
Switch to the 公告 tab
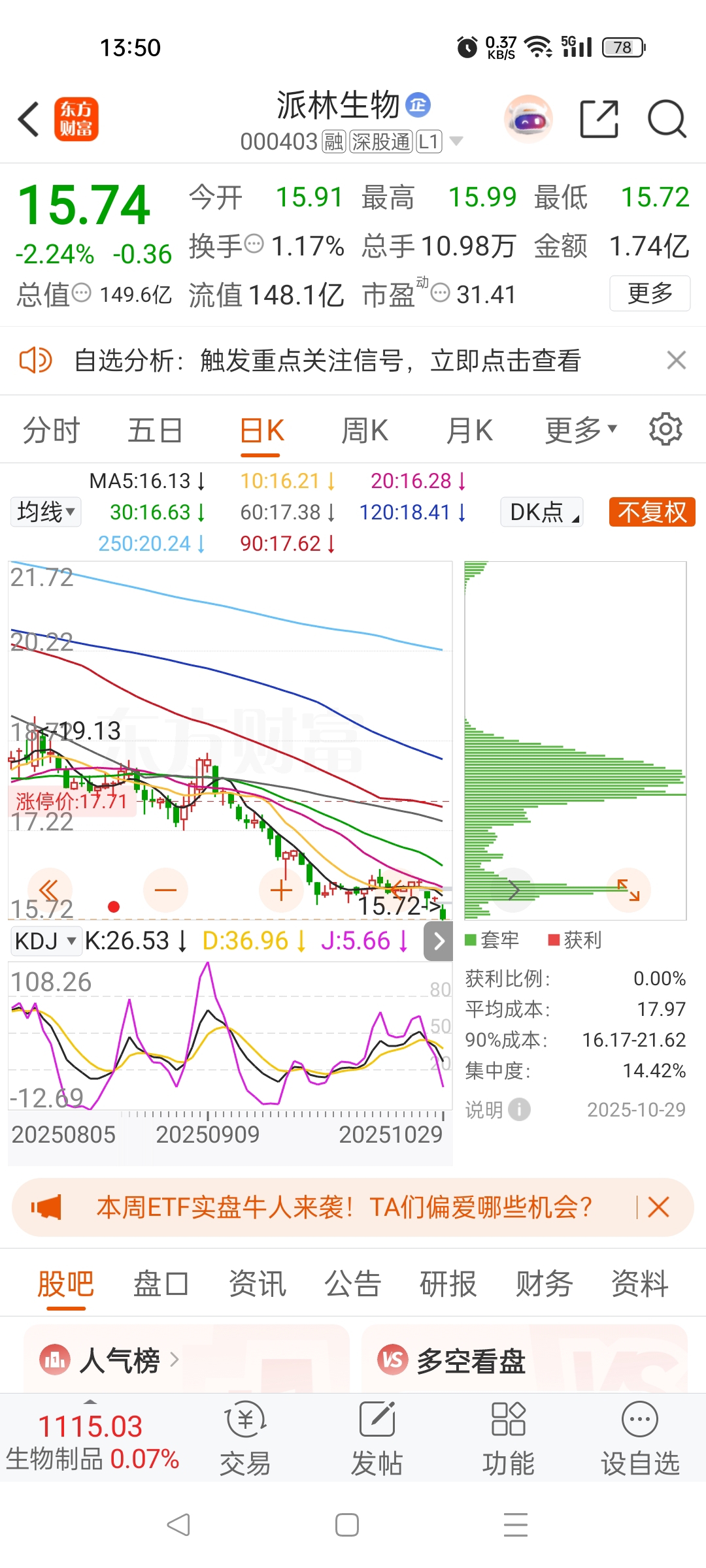[x=352, y=1284]
